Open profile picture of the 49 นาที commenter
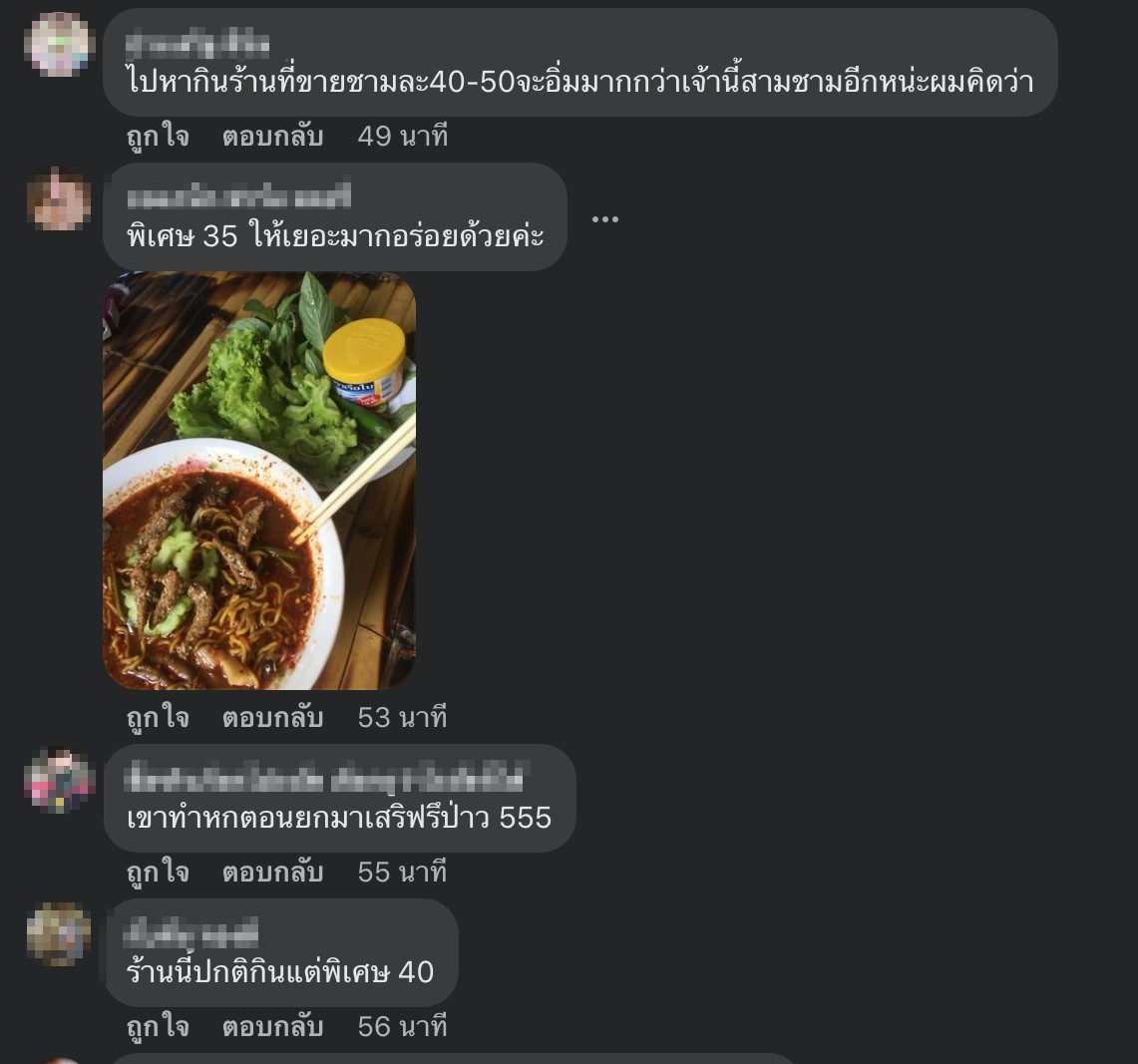 pos(59,45)
